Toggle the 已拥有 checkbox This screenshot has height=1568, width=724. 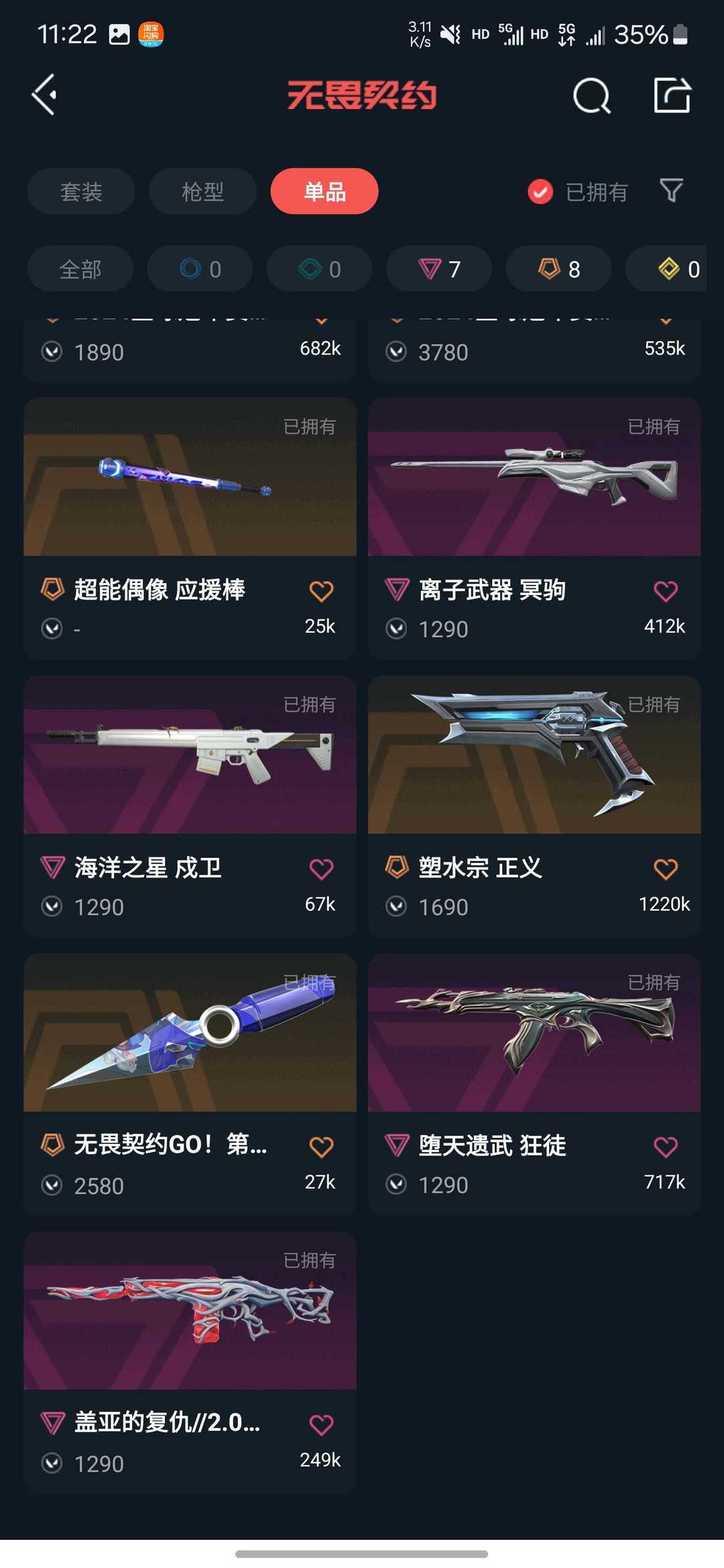coord(540,192)
